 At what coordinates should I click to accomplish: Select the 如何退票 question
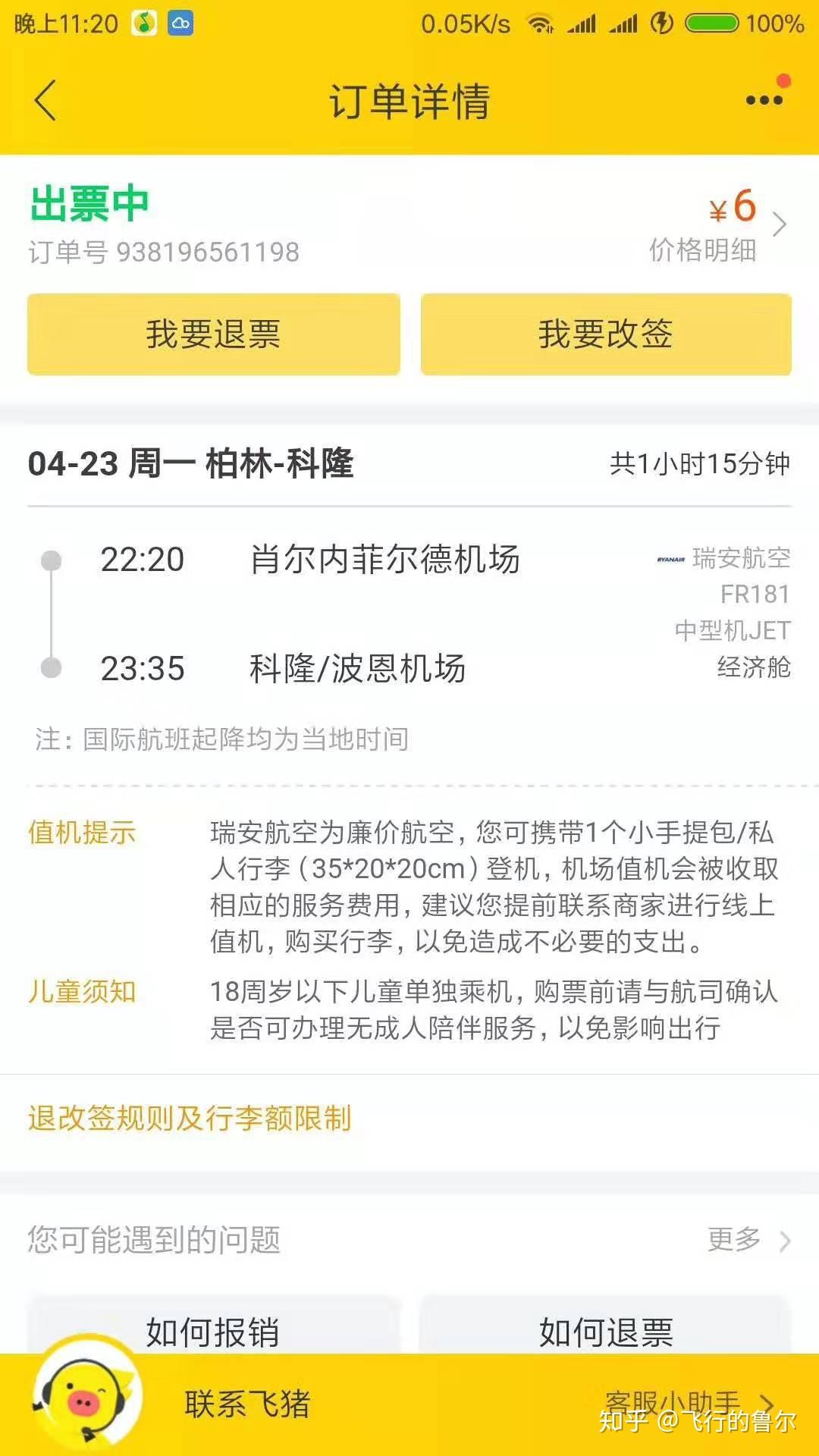coord(606,1331)
